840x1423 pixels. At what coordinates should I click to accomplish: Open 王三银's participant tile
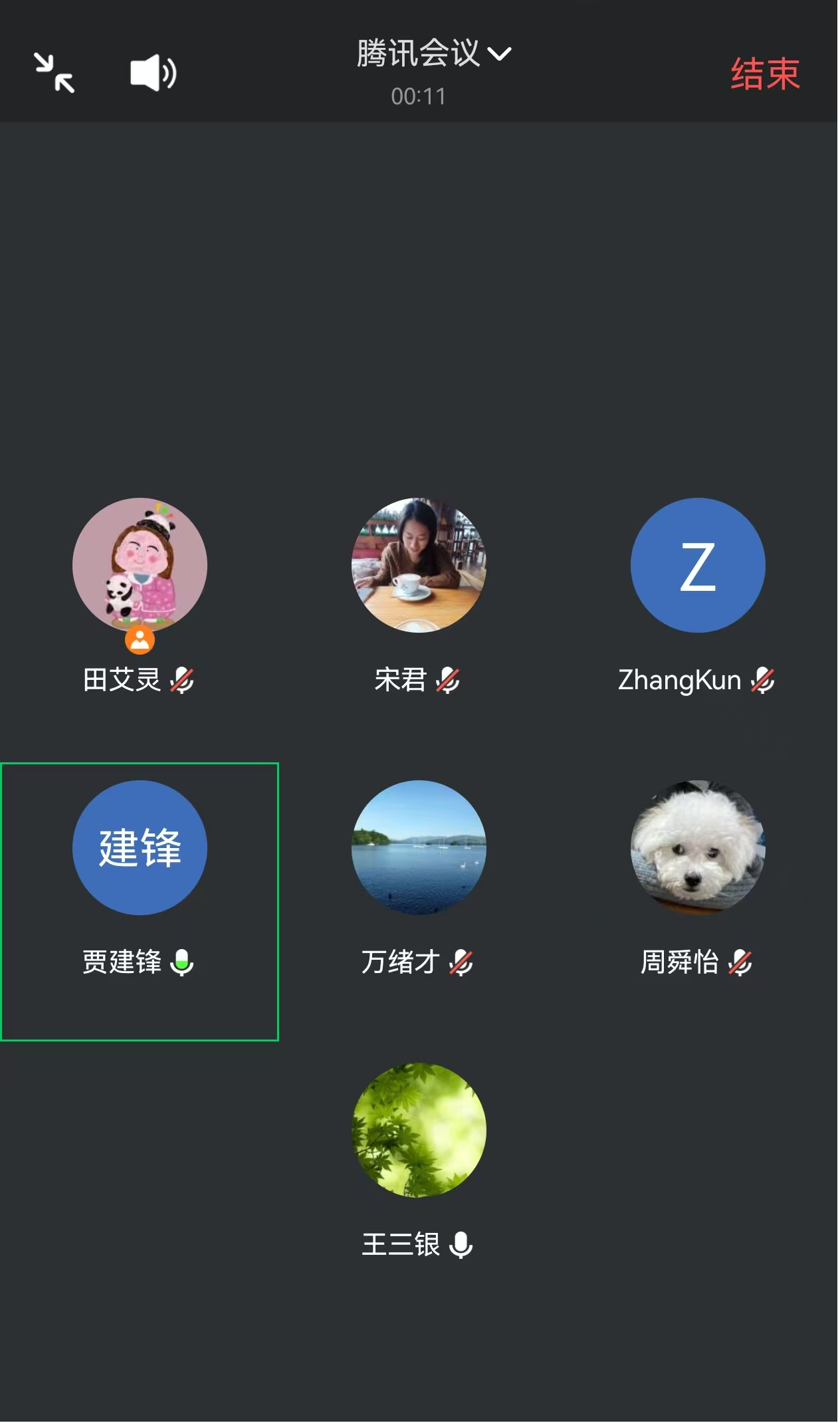(419, 1131)
